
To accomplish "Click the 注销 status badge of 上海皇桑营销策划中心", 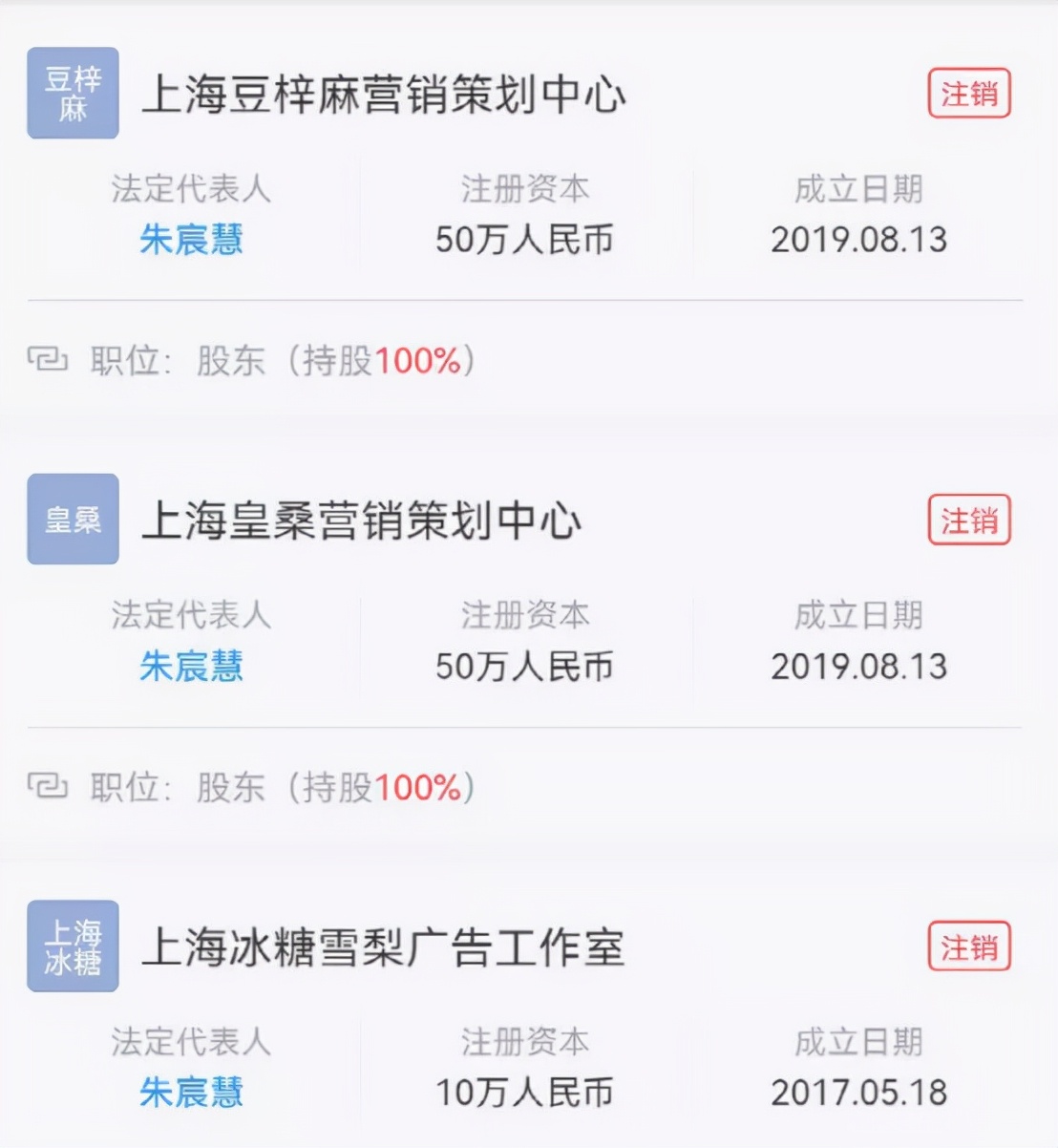I will tap(968, 521).
